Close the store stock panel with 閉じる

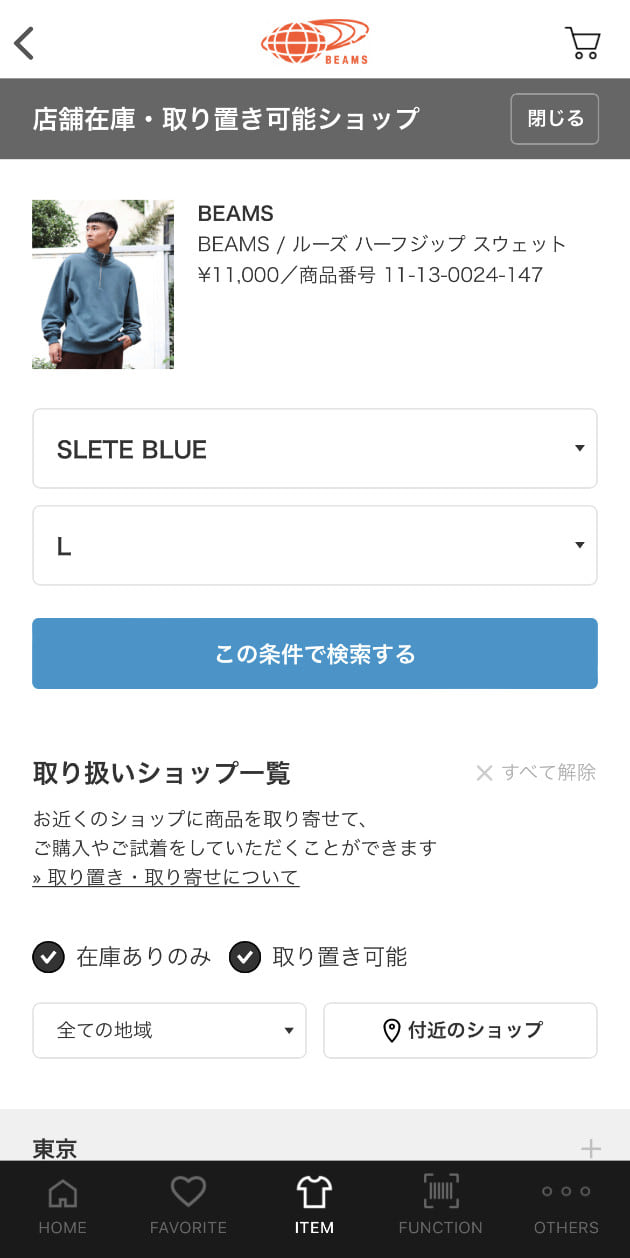tap(554, 119)
